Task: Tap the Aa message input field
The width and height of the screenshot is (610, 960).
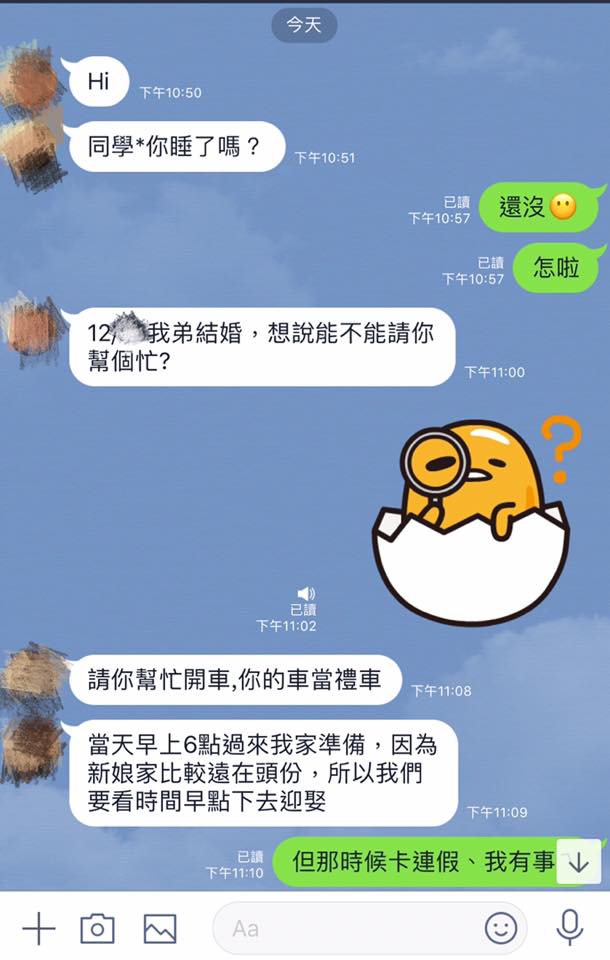Action: tap(340, 928)
